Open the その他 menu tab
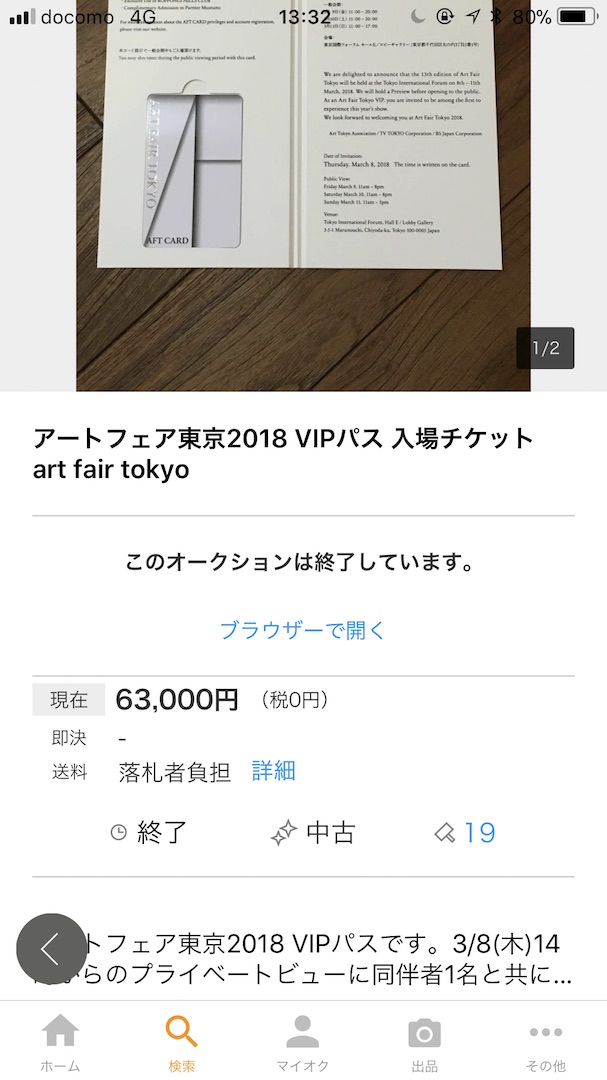This screenshot has width=607, height=1080. click(546, 1042)
